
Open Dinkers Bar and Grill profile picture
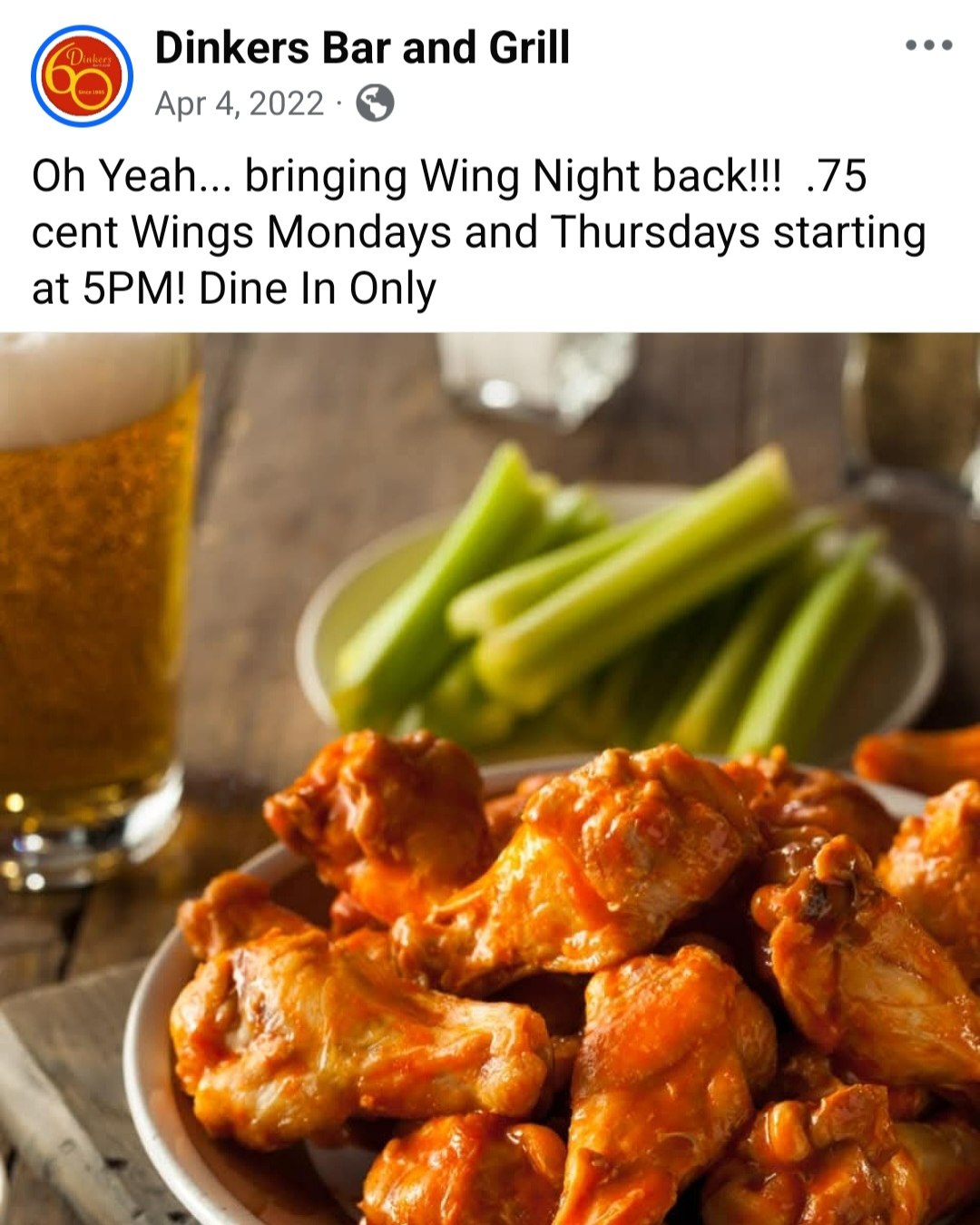coord(82,76)
